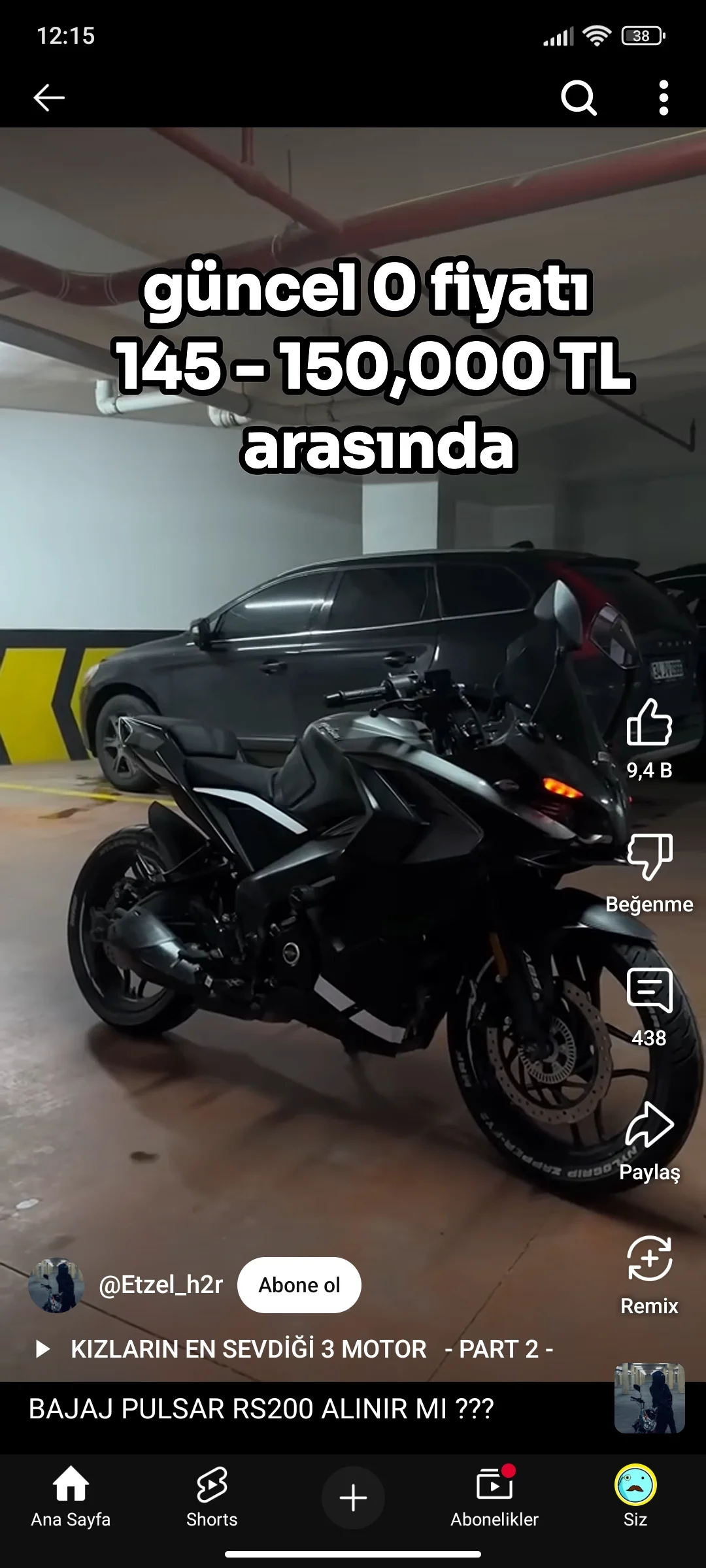Open the sound thumbnail at bottom right

tap(649, 1398)
